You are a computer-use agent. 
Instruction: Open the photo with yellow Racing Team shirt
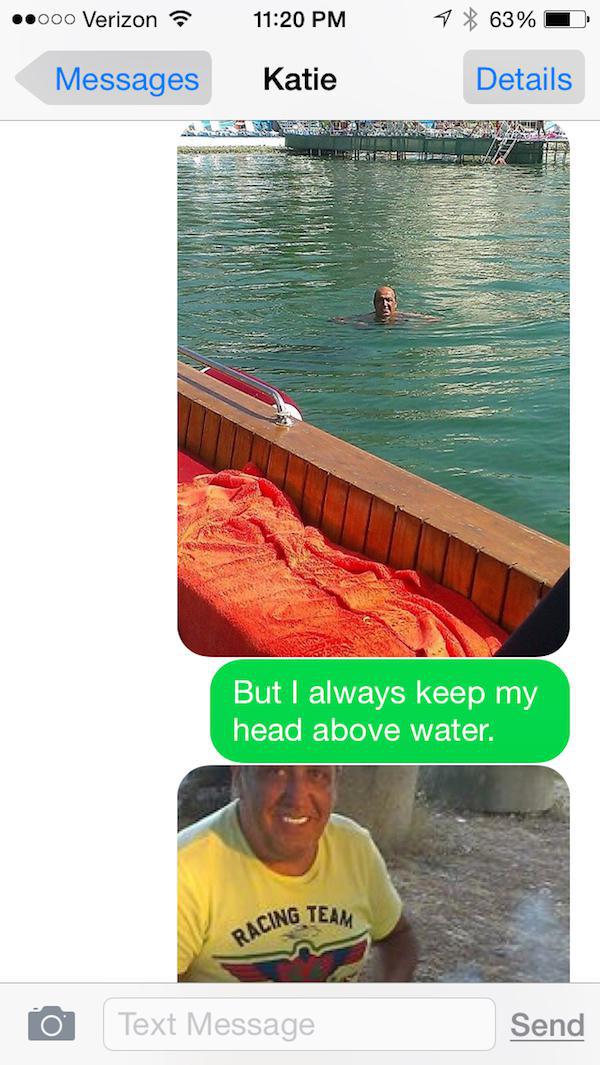tap(373, 875)
